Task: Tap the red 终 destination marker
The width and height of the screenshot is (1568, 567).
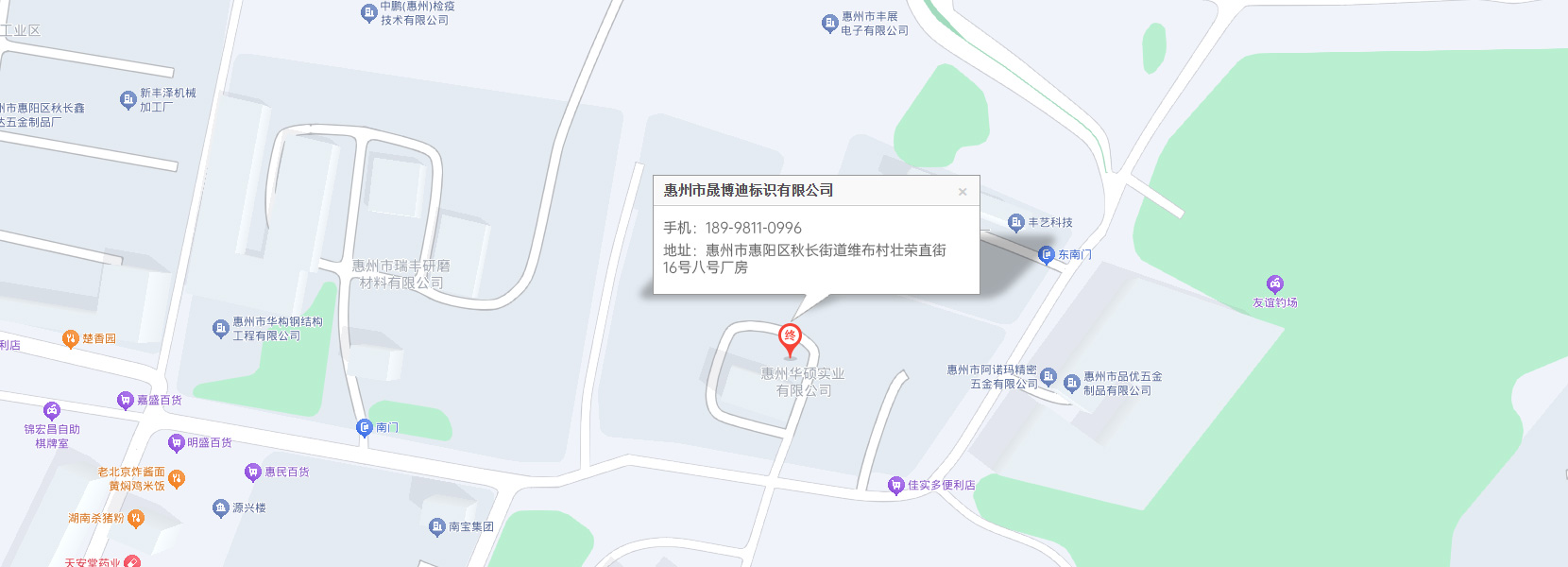Action: tap(790, 337)
